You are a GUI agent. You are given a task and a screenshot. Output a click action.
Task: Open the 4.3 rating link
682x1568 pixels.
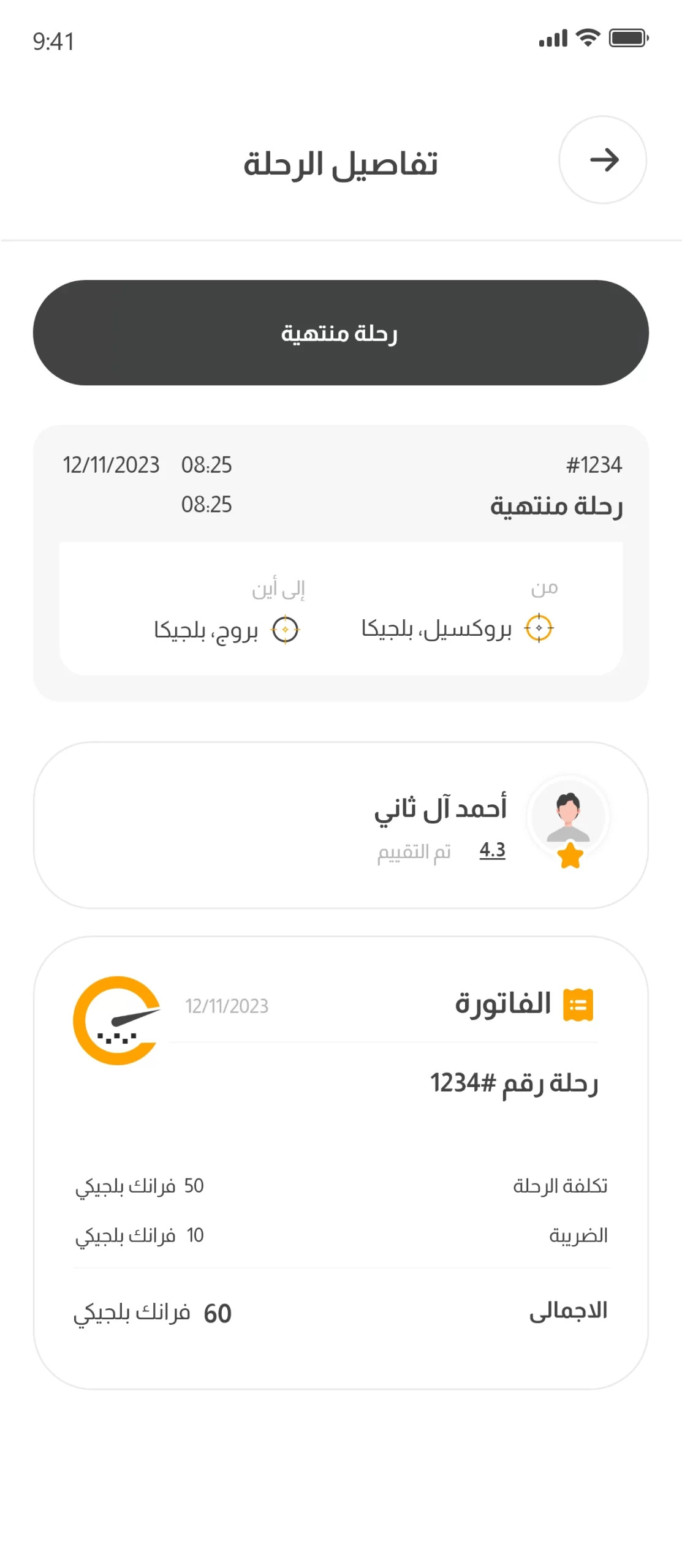[x=491, y=851]
